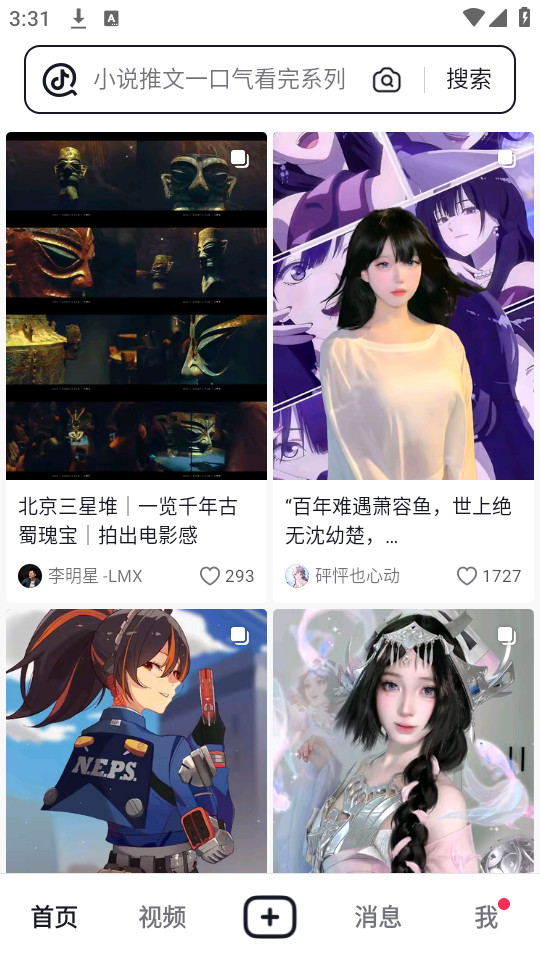
Task: Go to the 我 profile tab
Action: pos(487,917)
